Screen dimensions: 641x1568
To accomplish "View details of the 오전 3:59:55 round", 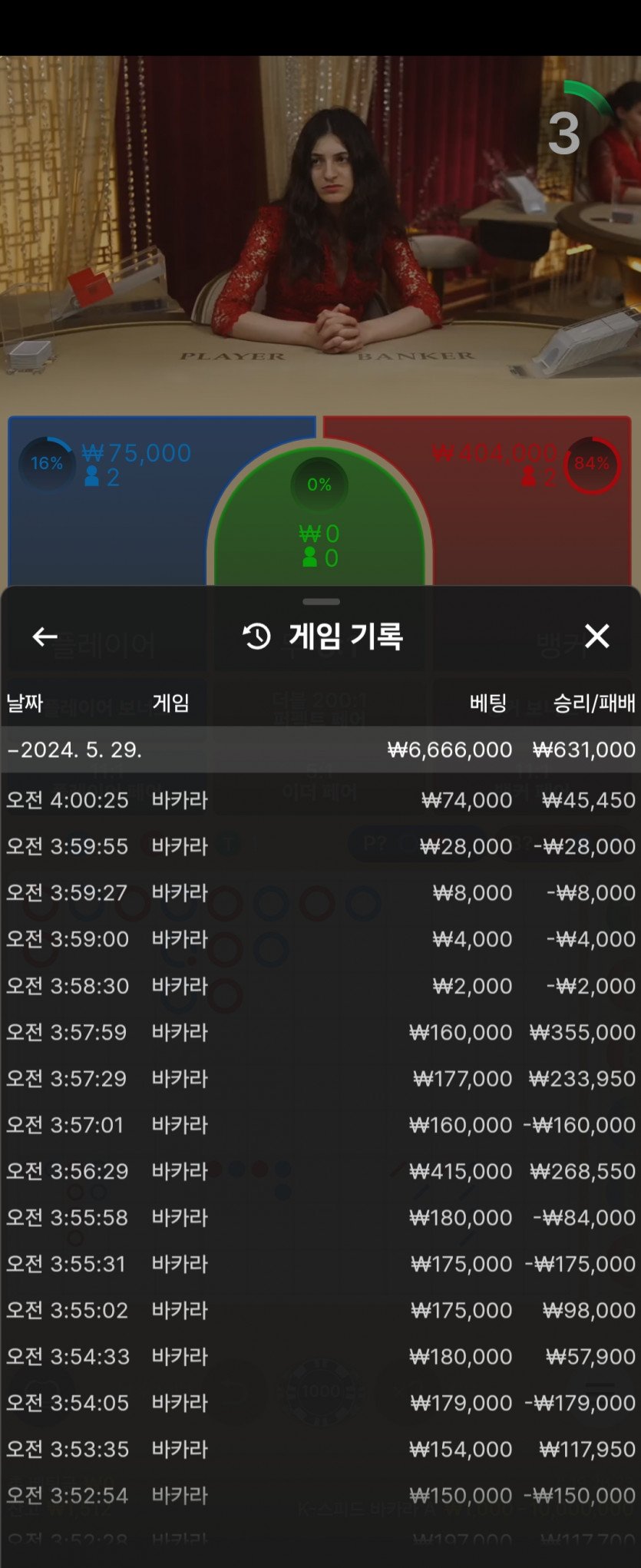I will [320, 846].
